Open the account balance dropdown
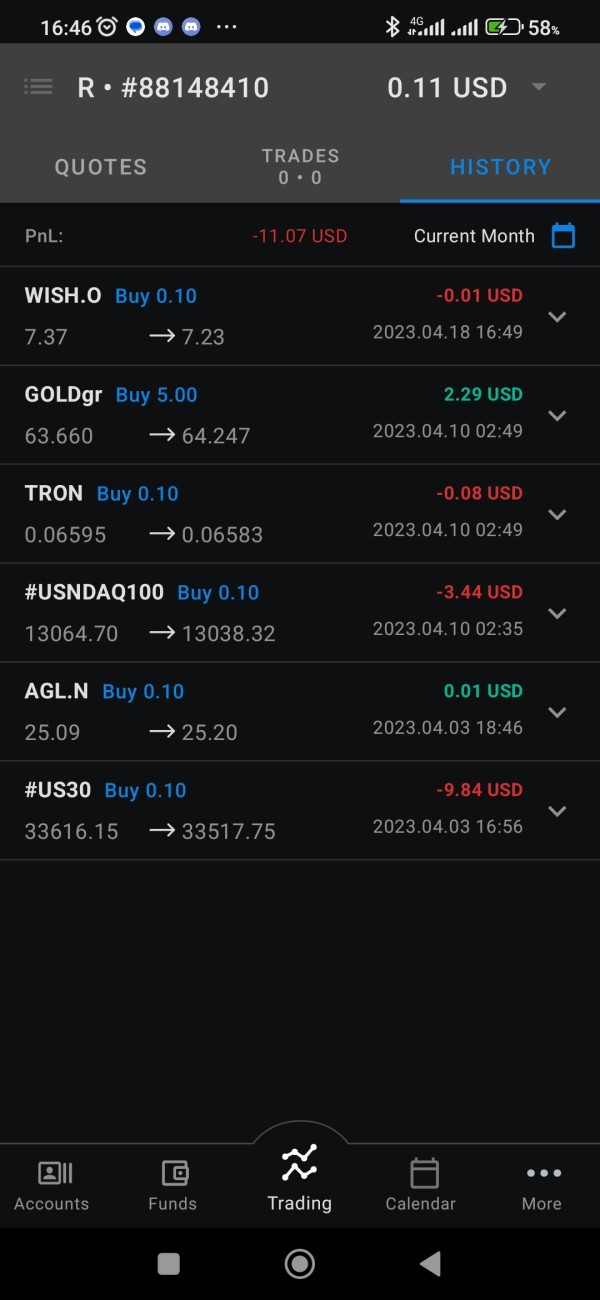600x1300 pixels. coord(539,87)
